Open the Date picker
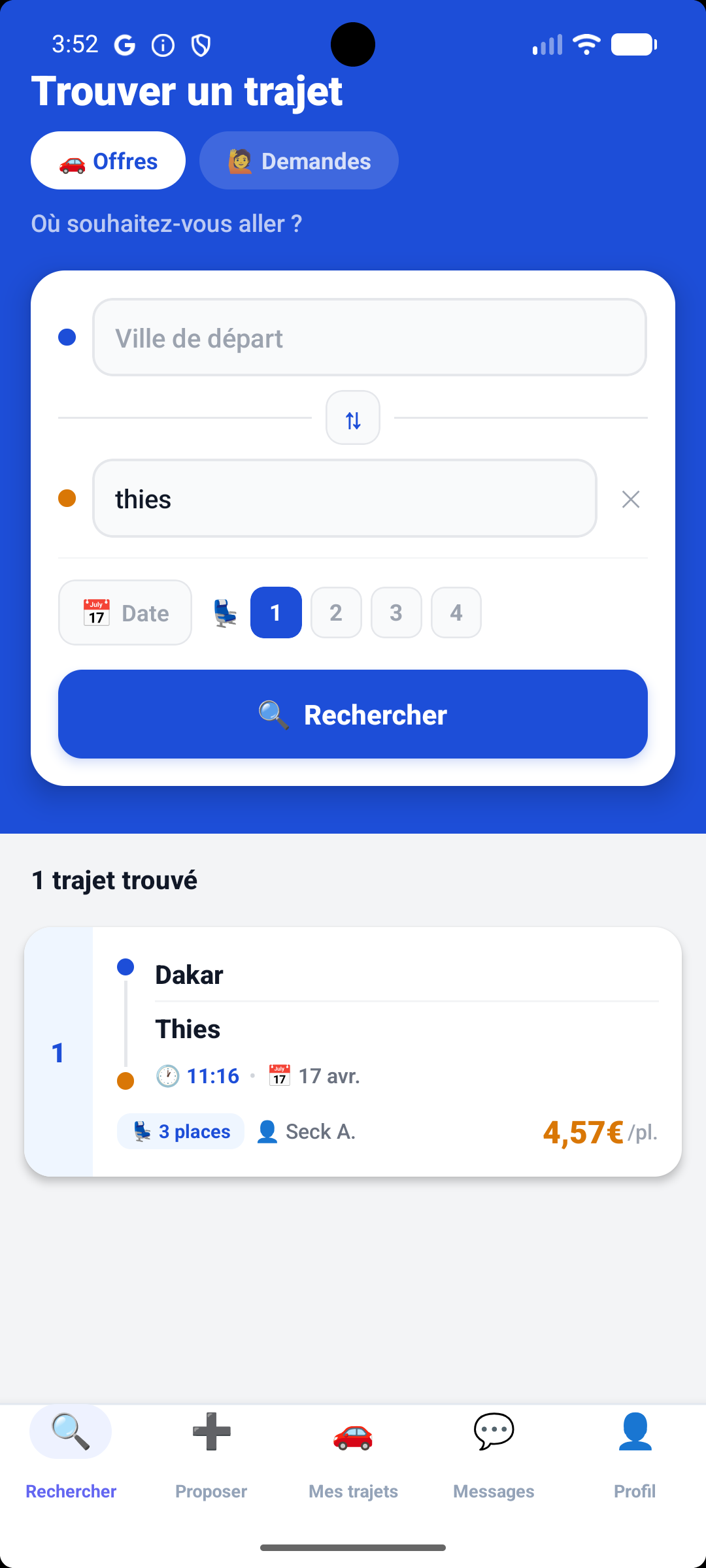706x1568 pixels. pyautogui.click(x=124, y=612)
